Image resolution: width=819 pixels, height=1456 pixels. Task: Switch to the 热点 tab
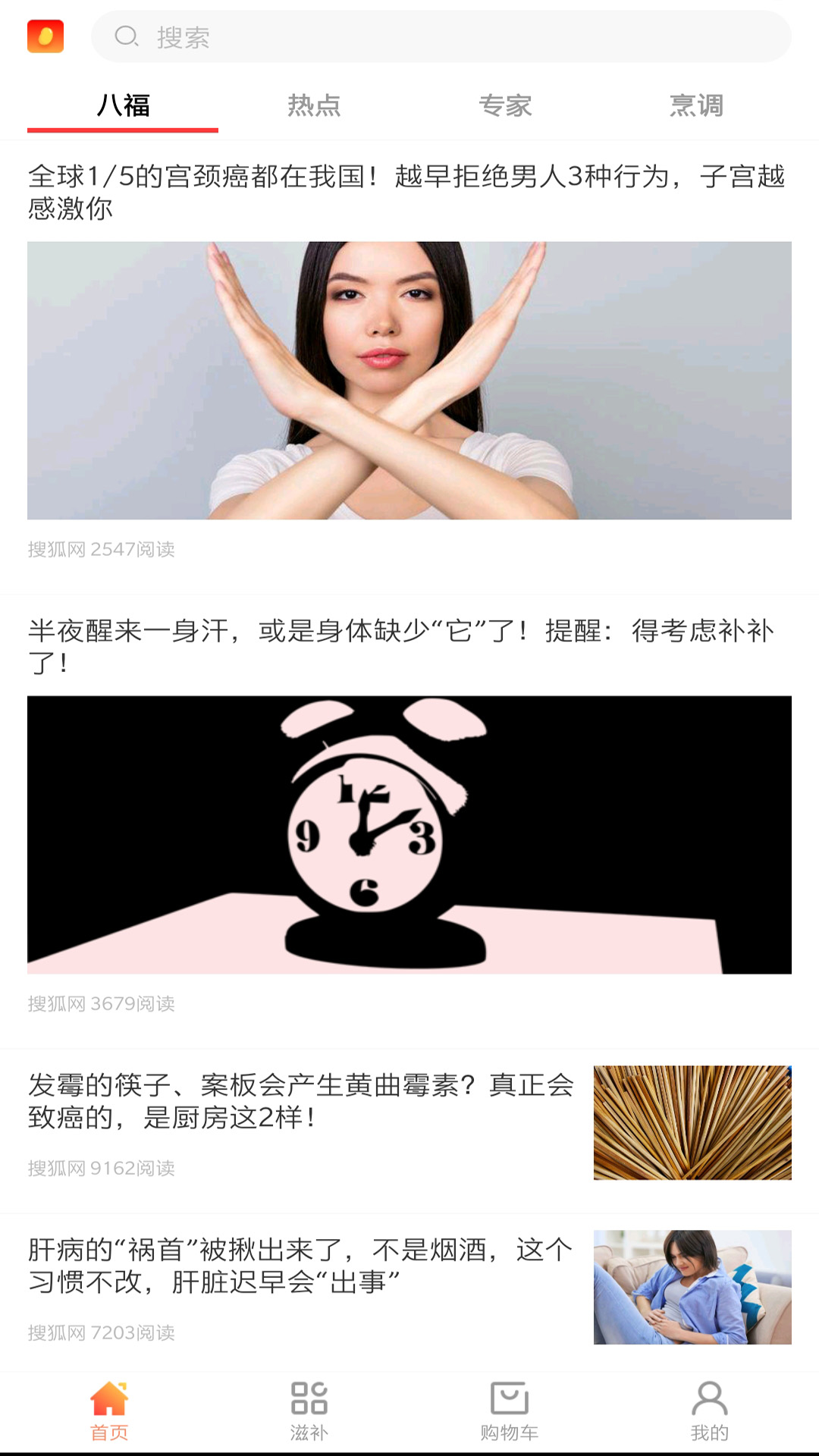314,105
